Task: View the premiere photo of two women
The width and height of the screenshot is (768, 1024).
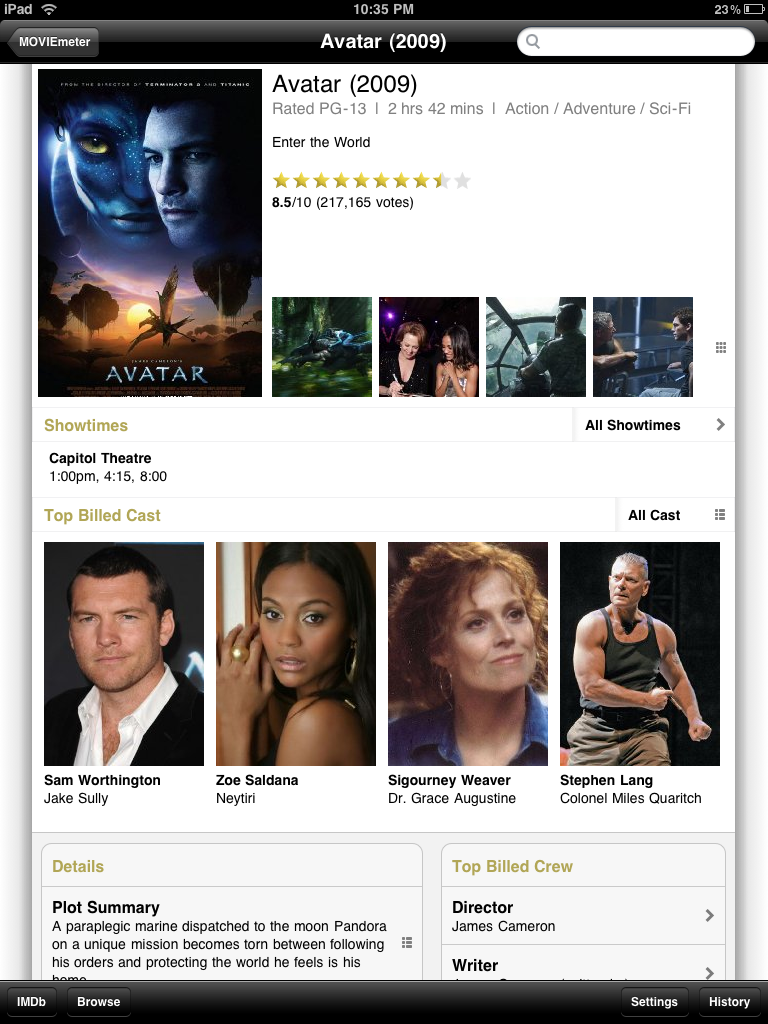Action: 429,347
